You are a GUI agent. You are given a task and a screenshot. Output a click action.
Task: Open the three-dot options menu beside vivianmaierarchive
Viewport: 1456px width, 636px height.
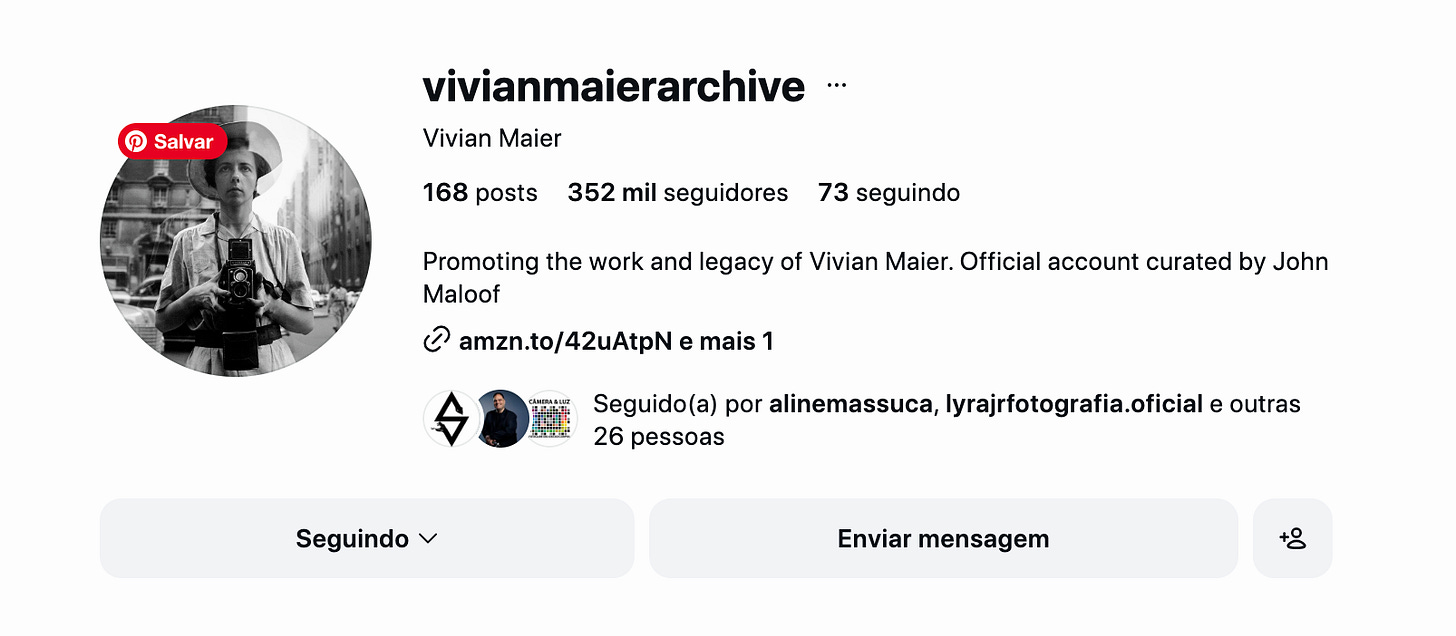[837, 86]
